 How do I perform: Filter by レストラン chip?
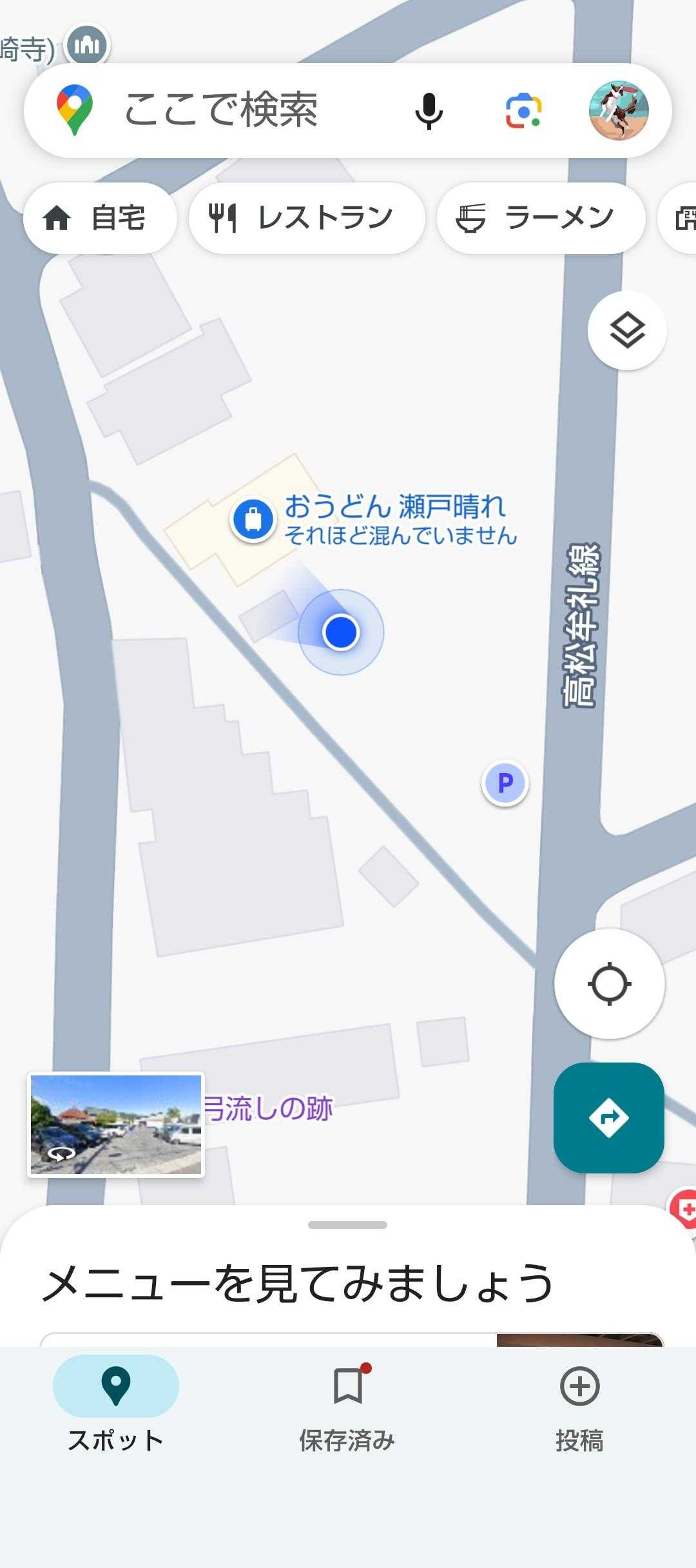coord(306,218)
